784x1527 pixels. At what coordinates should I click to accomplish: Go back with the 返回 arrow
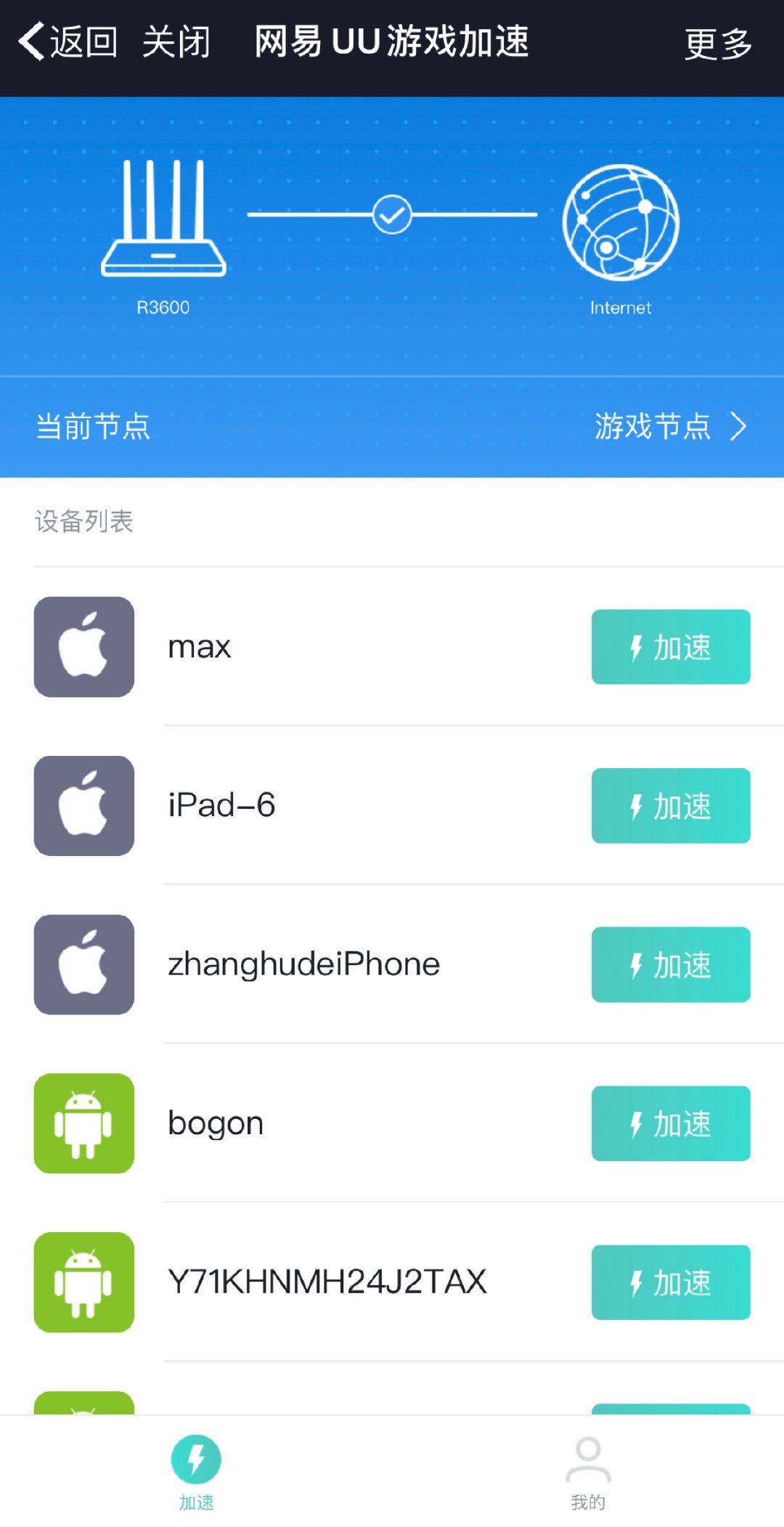(x=68, y=42)
